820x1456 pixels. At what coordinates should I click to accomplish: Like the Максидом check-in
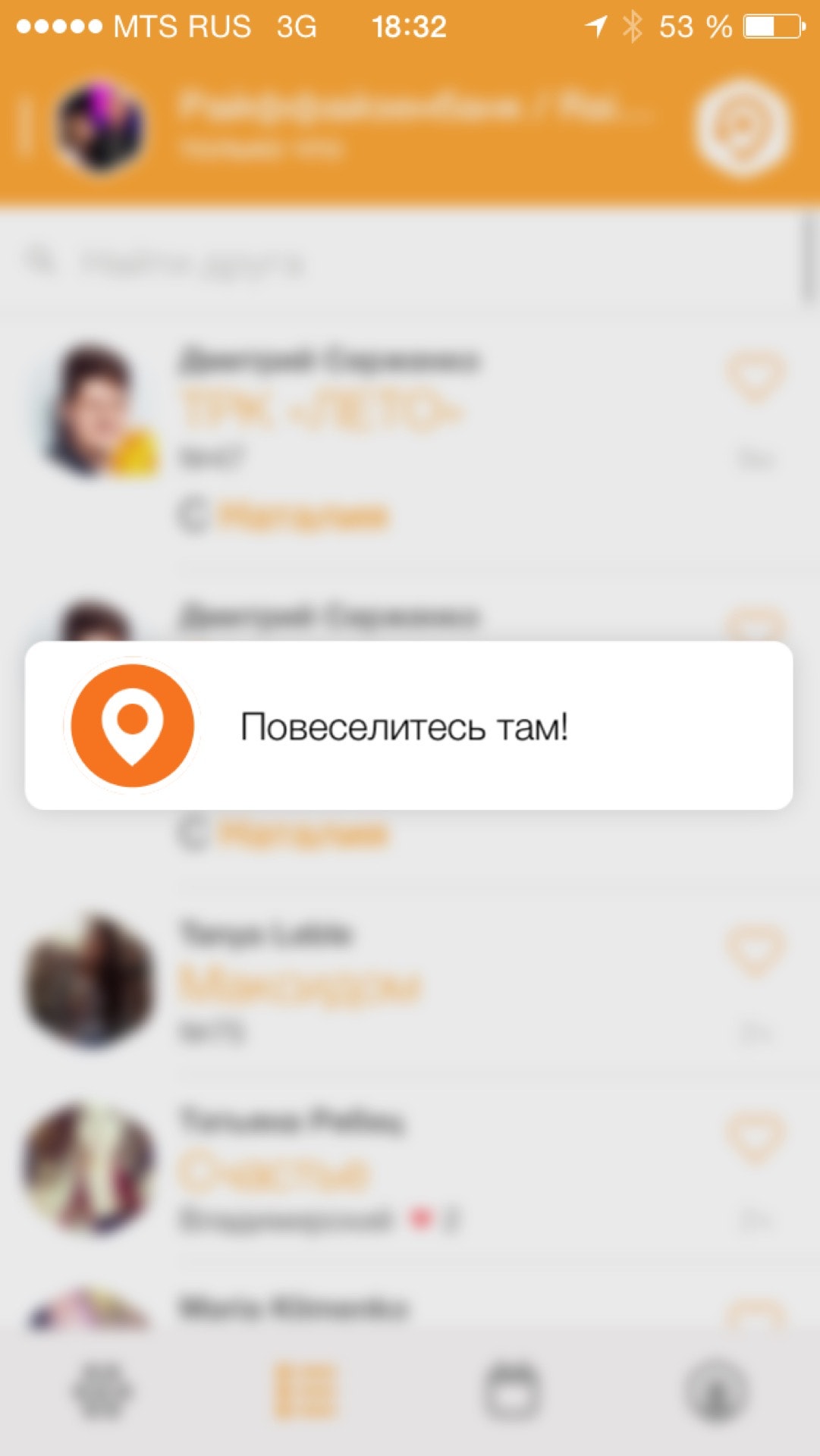coord(754,949)
